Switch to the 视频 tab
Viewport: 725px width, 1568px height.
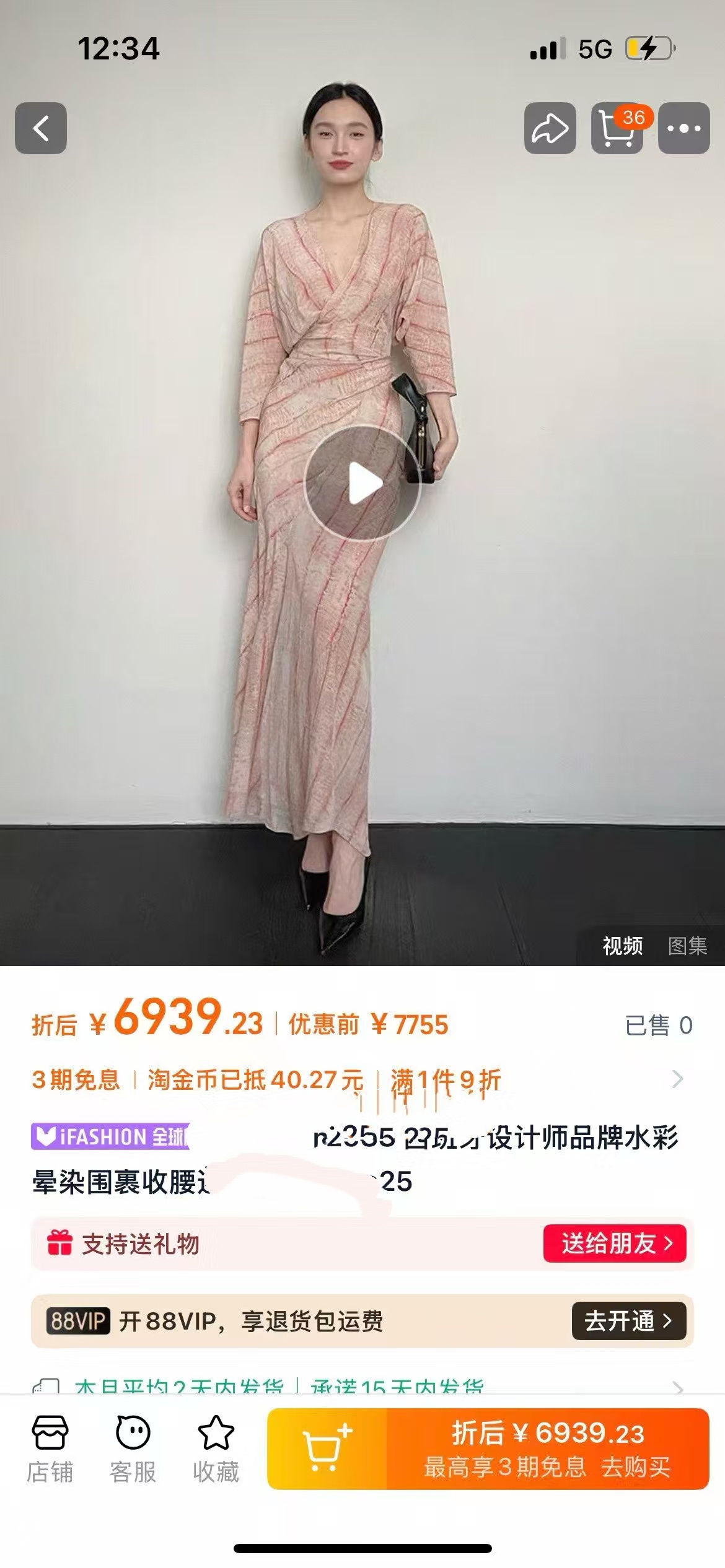tap(622, 946)
